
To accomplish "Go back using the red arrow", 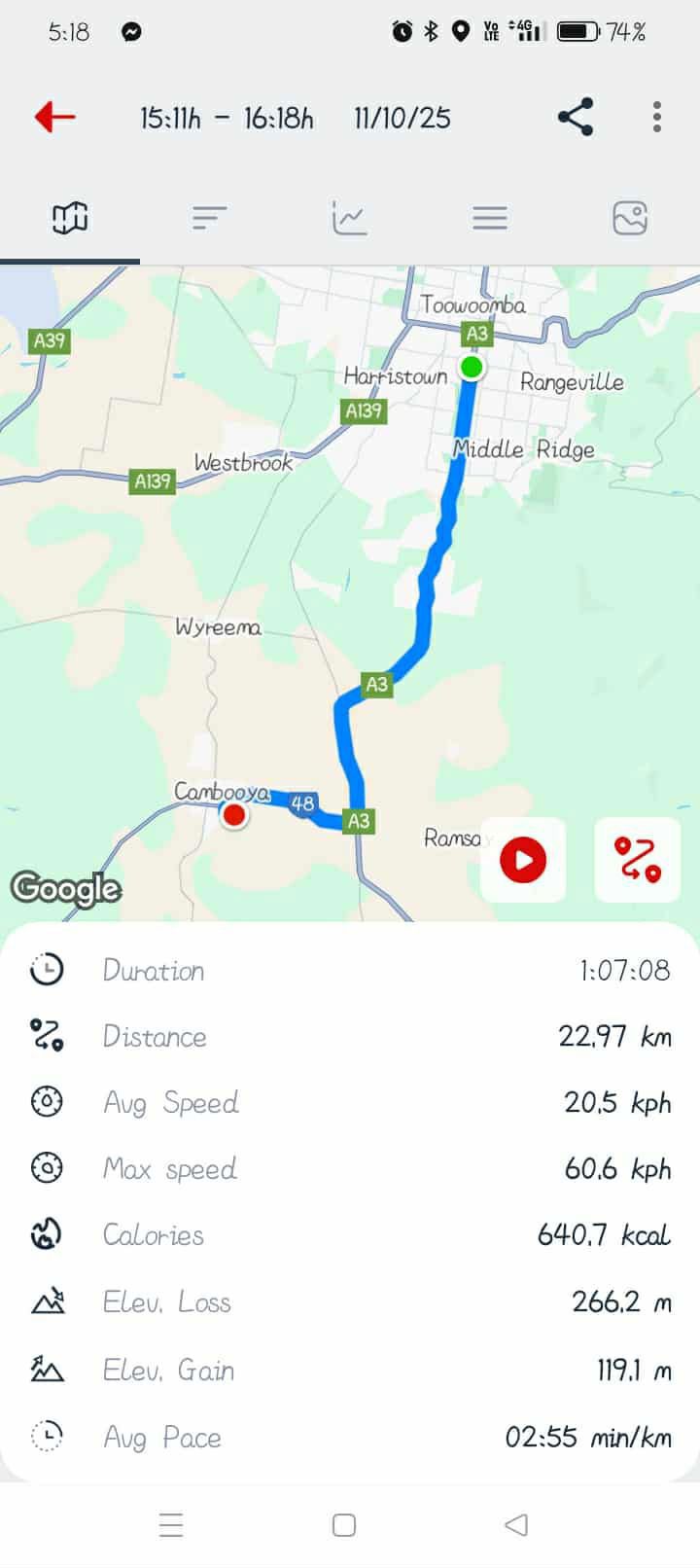I will 54,118.
